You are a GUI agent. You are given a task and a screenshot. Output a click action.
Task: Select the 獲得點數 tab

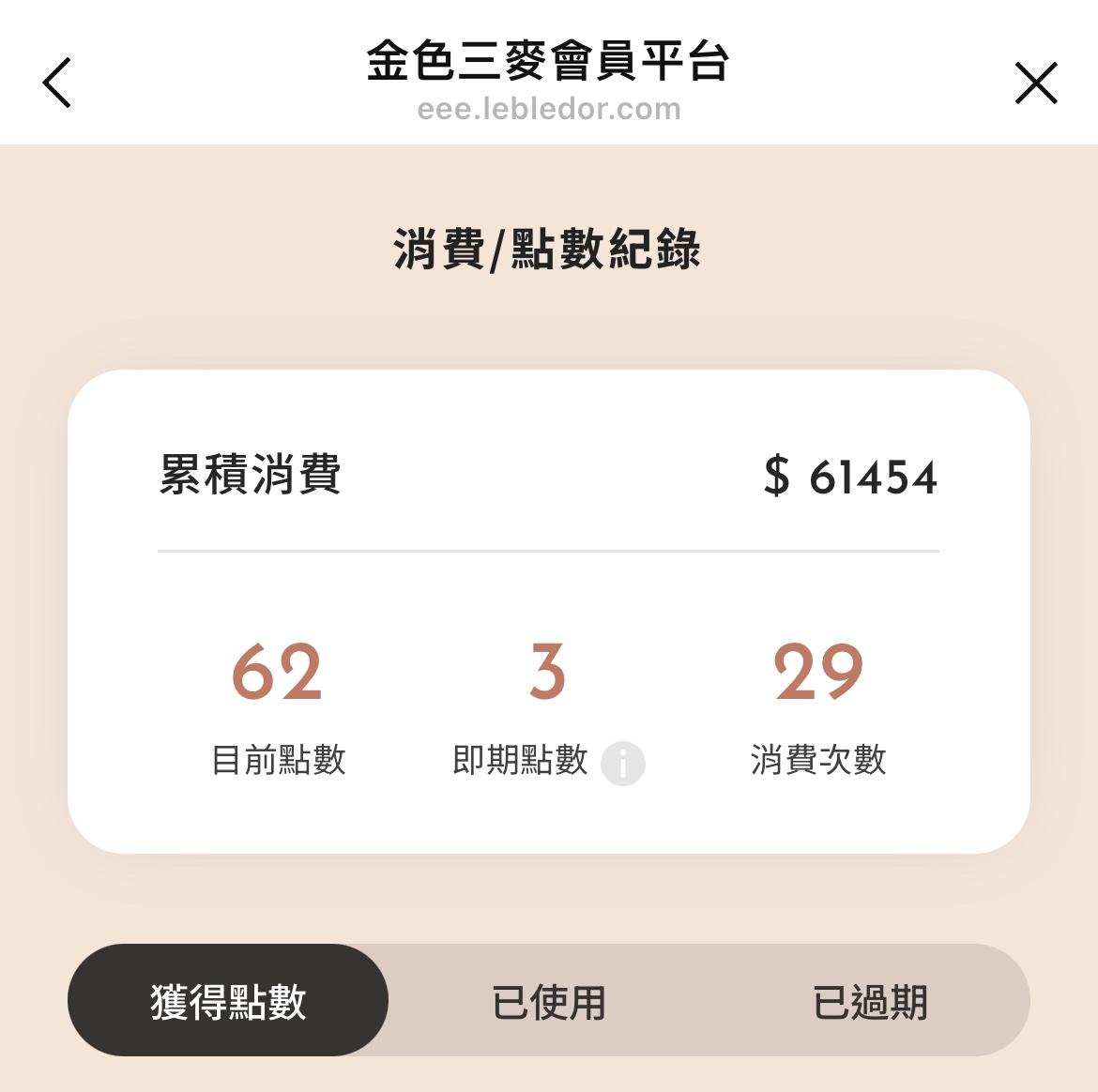228,1001
